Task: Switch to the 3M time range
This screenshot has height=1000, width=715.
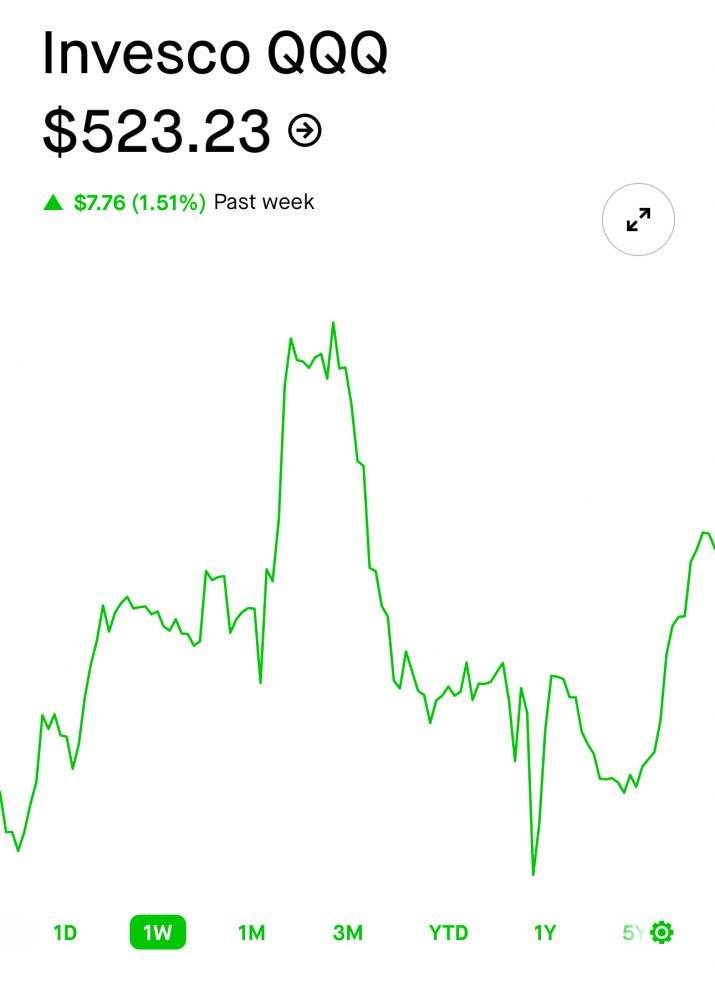Action: pos(347,934)
